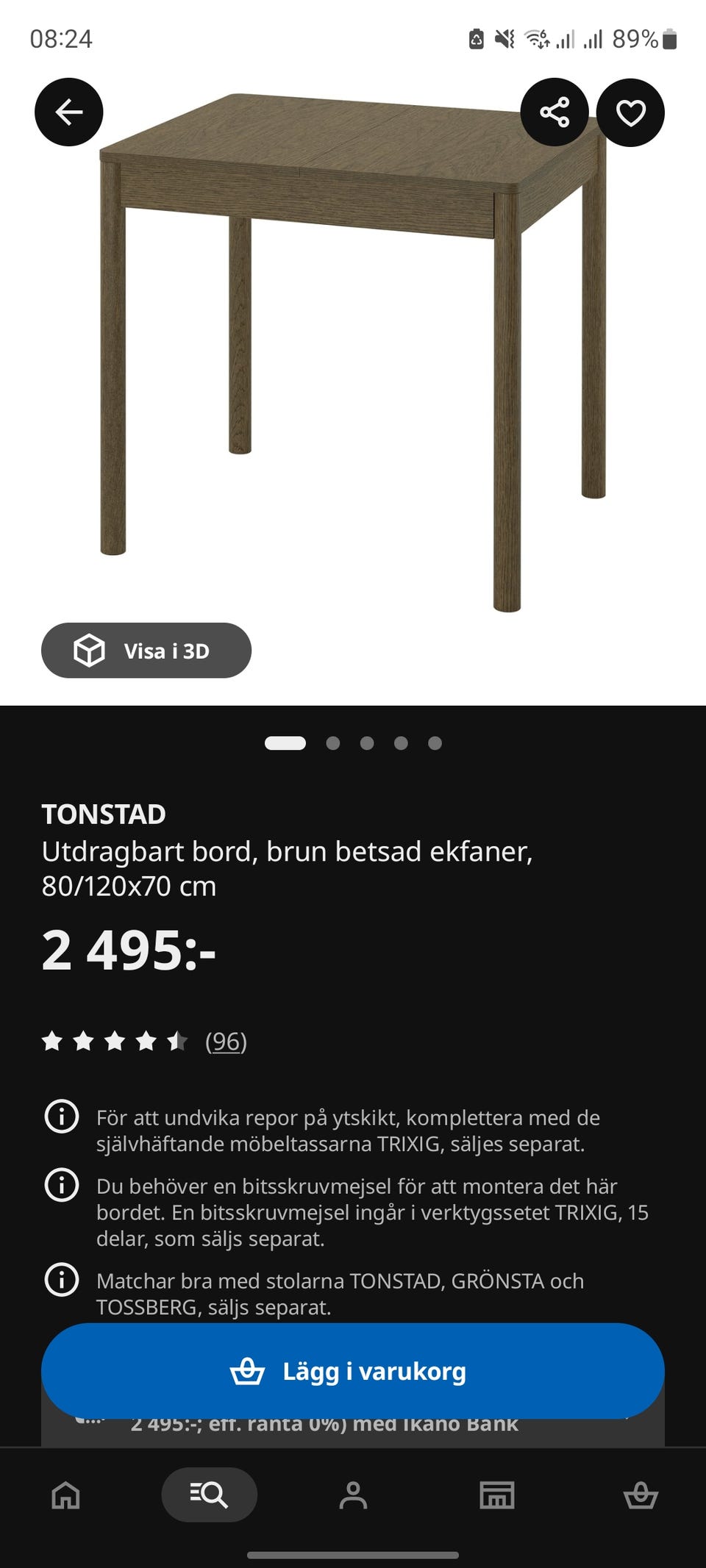Open the 96 reviews link
Screen dimensions: 706x1568
pyautogui.click(x=226, y=1041)
